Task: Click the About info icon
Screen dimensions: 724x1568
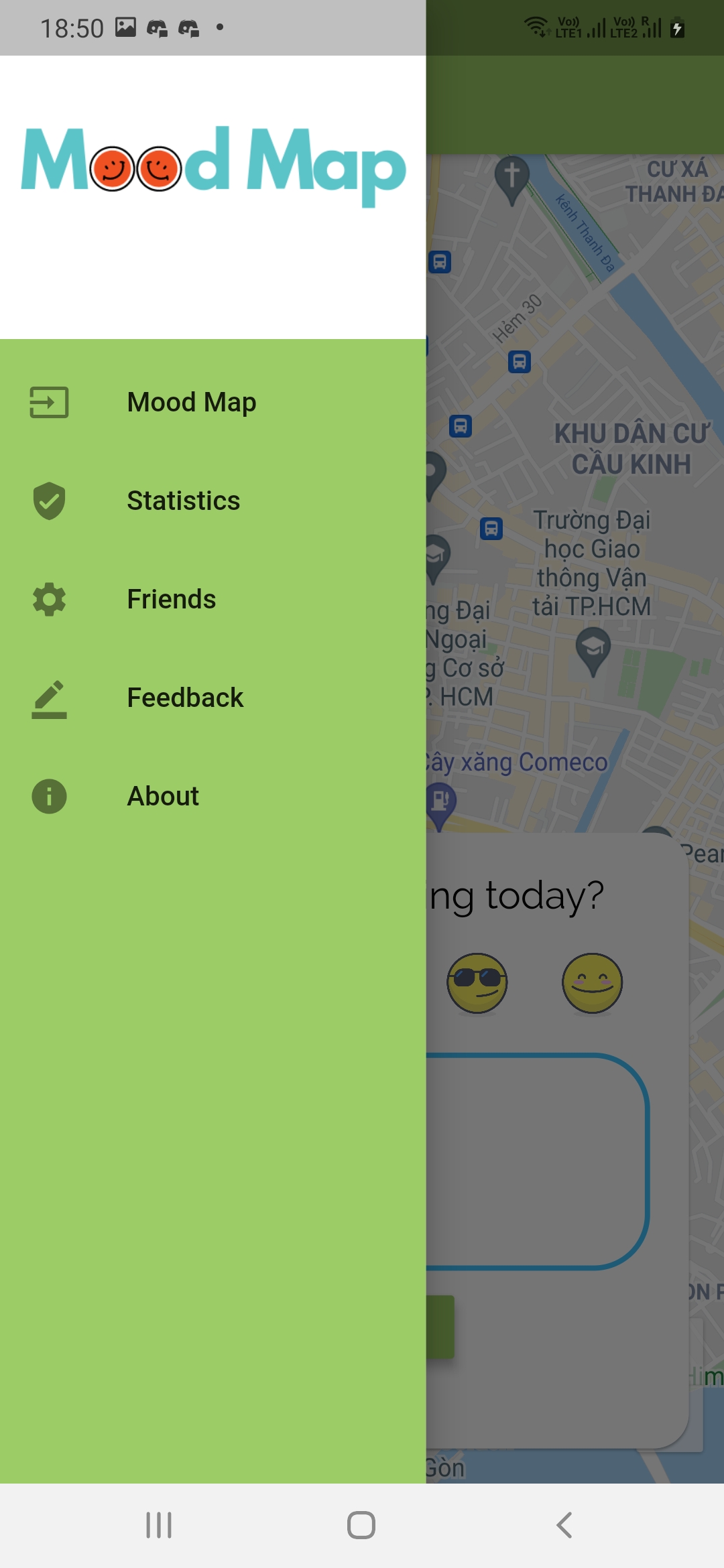Action: [x=48, y=796]
